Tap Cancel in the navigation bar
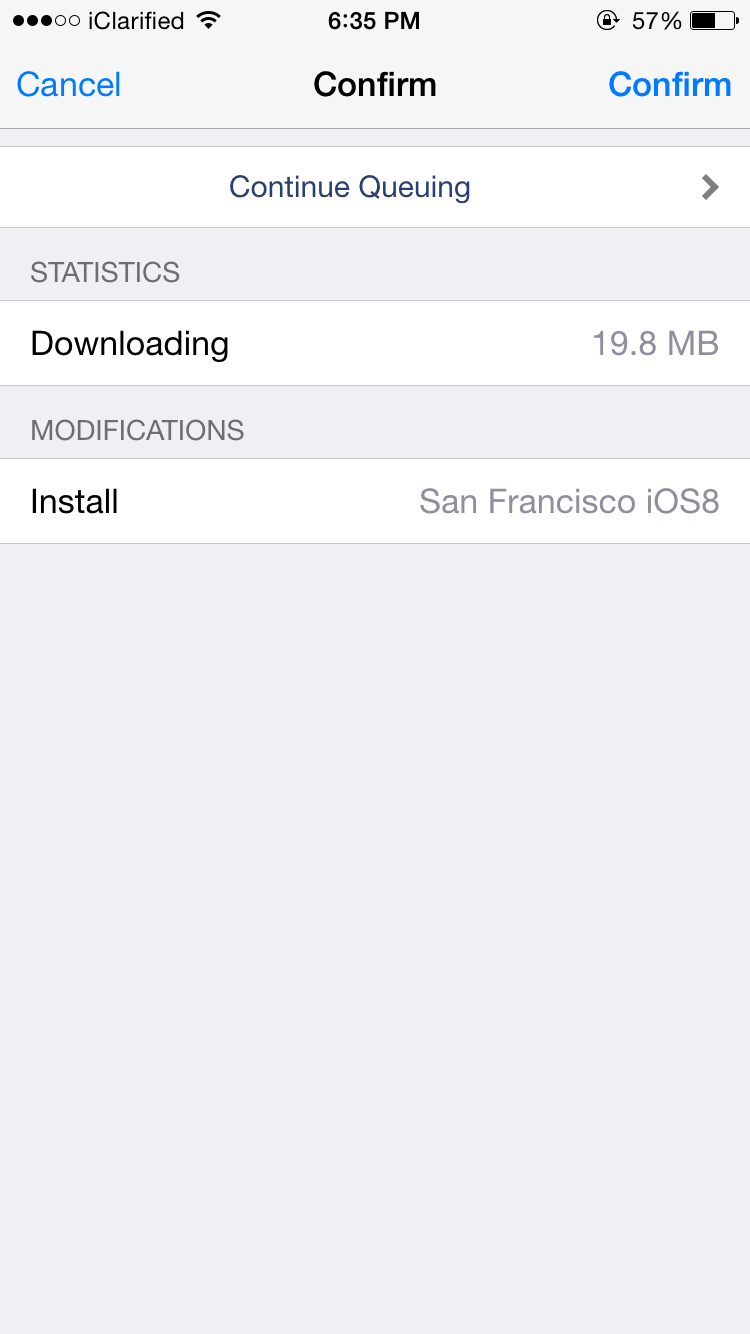This screenshot has width=750, height=1334. point(69,85)
